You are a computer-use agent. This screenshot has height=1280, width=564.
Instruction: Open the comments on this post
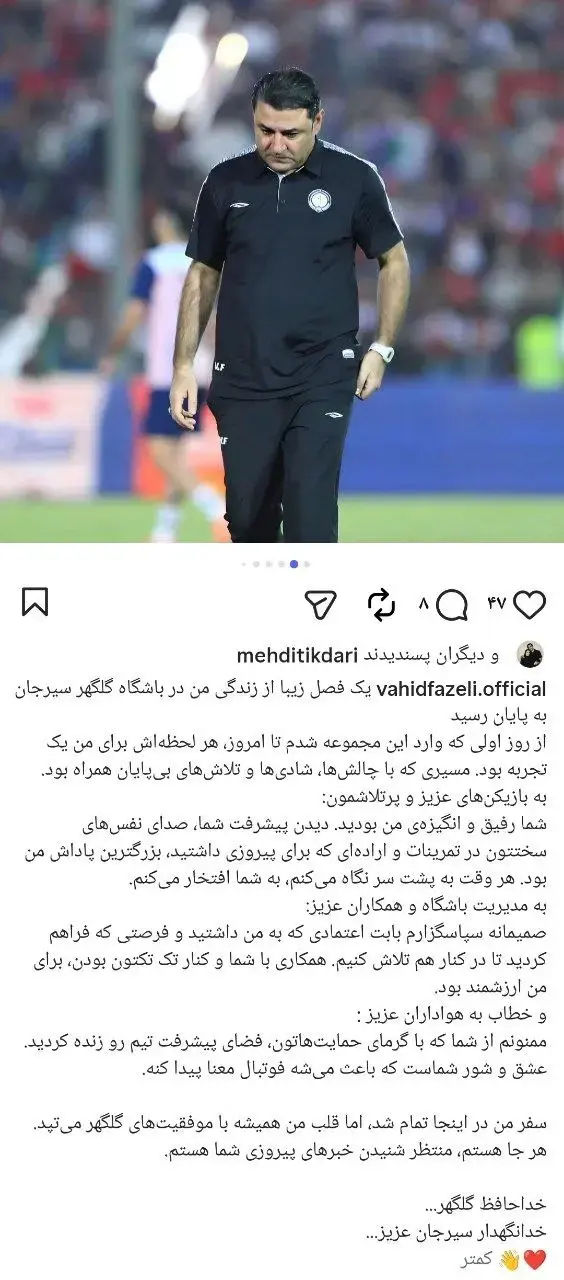pos(451,603)
